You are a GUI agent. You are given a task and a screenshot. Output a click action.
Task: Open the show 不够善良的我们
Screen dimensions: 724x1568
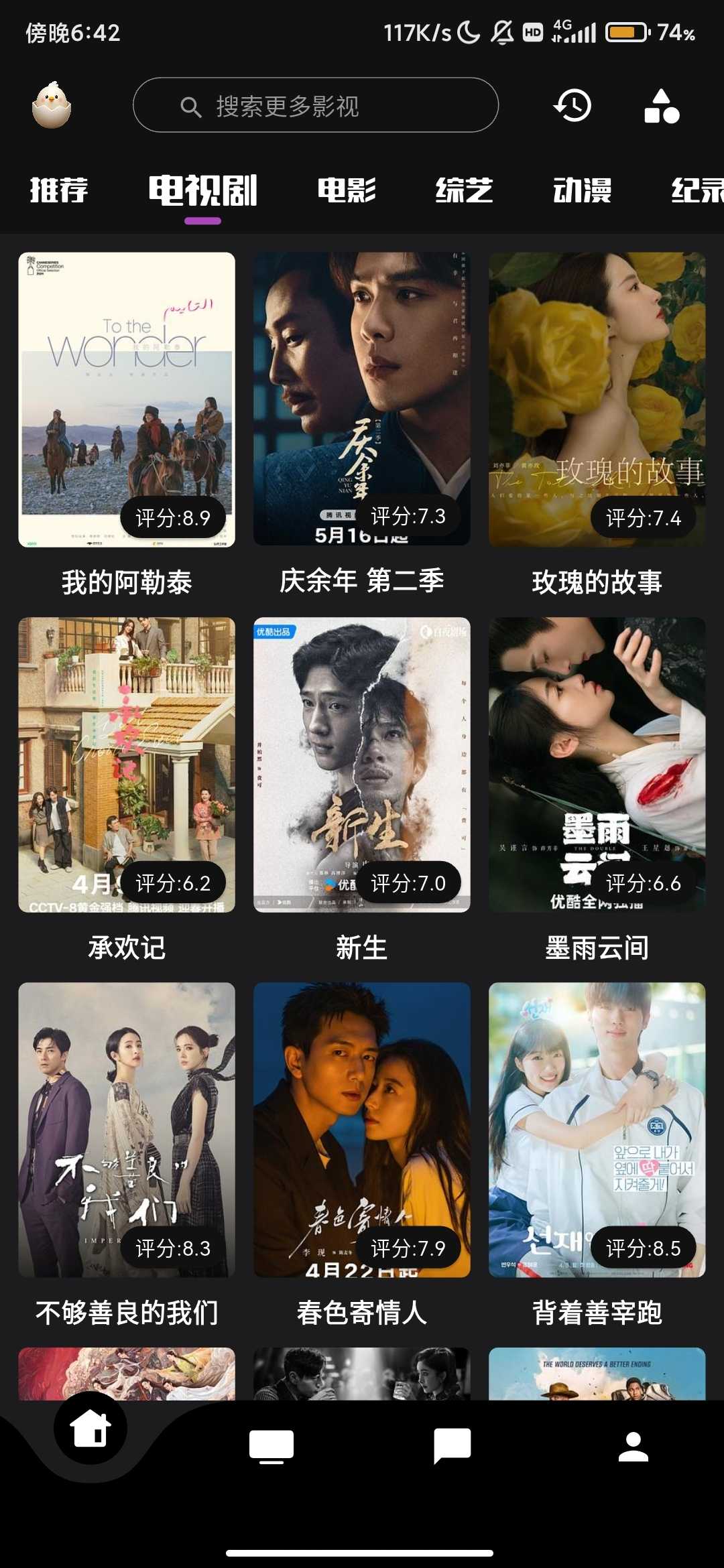coord(127,1130)
